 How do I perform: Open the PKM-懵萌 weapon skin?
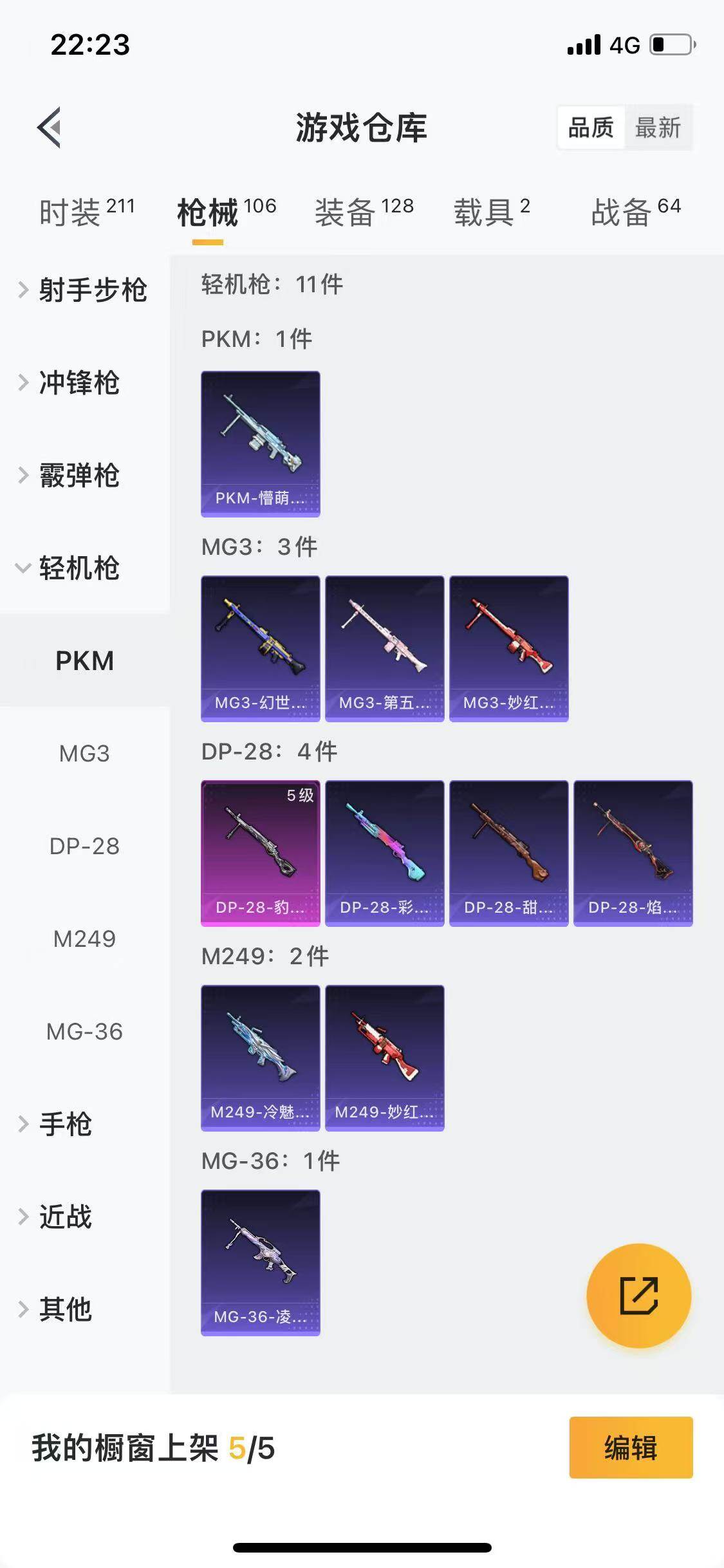(260, 443)
